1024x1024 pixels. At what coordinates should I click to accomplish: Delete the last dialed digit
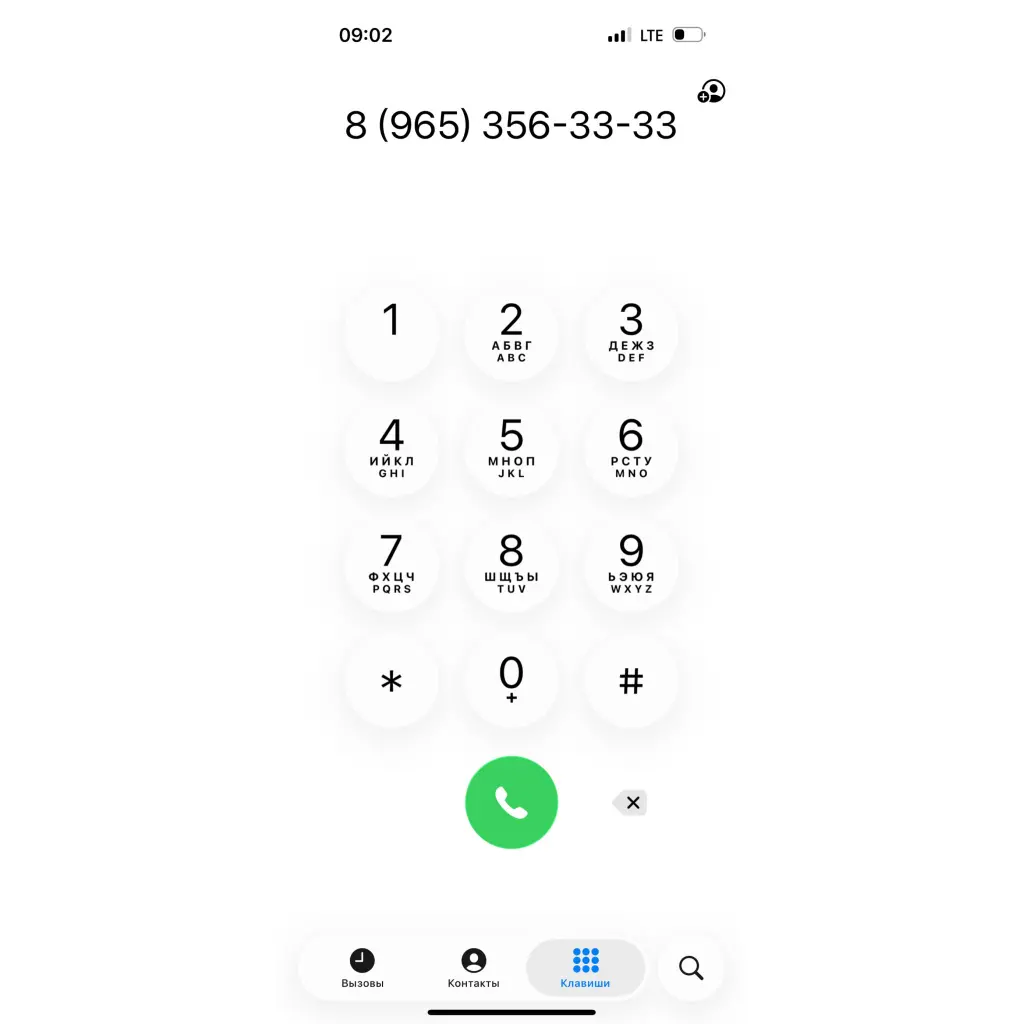[x=631, y=802]
